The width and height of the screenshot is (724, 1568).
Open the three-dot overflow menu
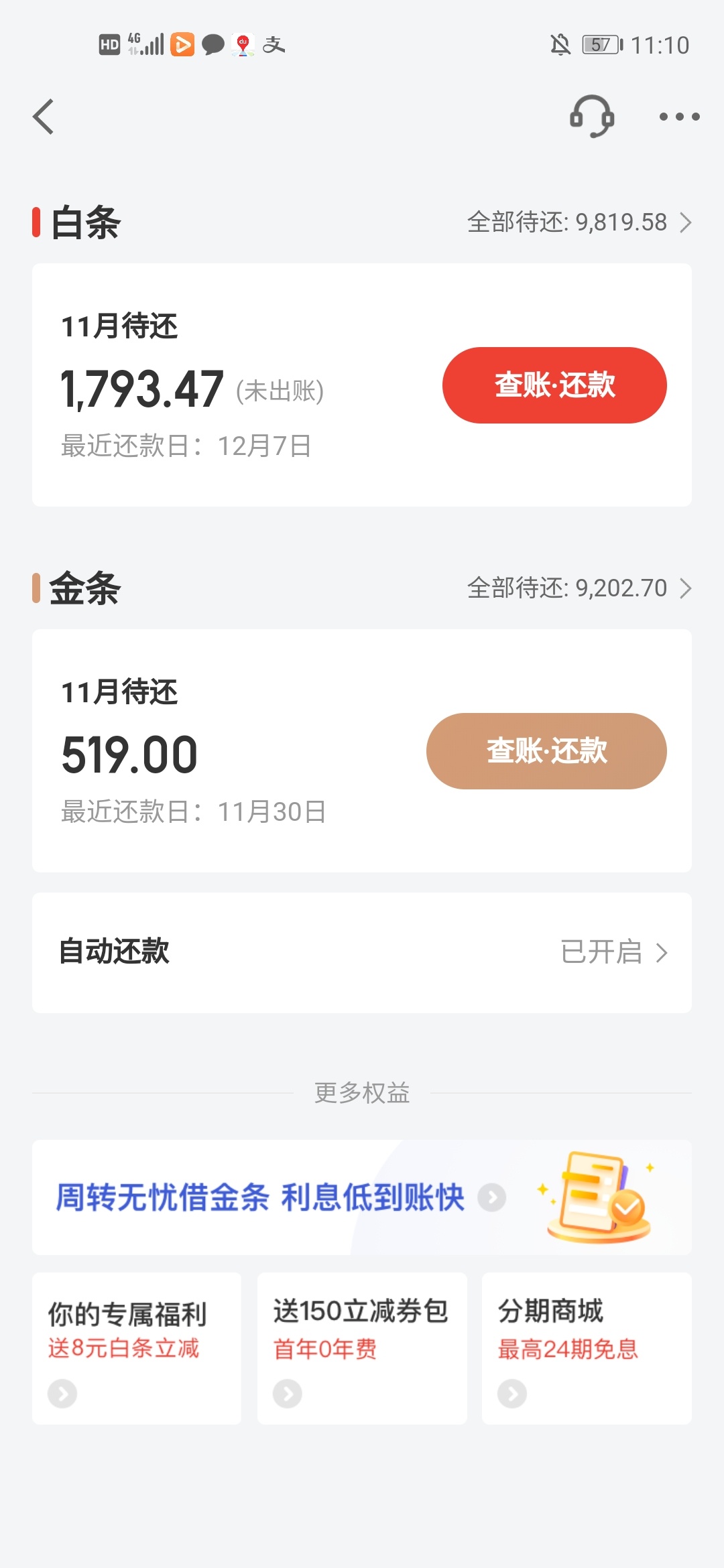click(679, 117)
